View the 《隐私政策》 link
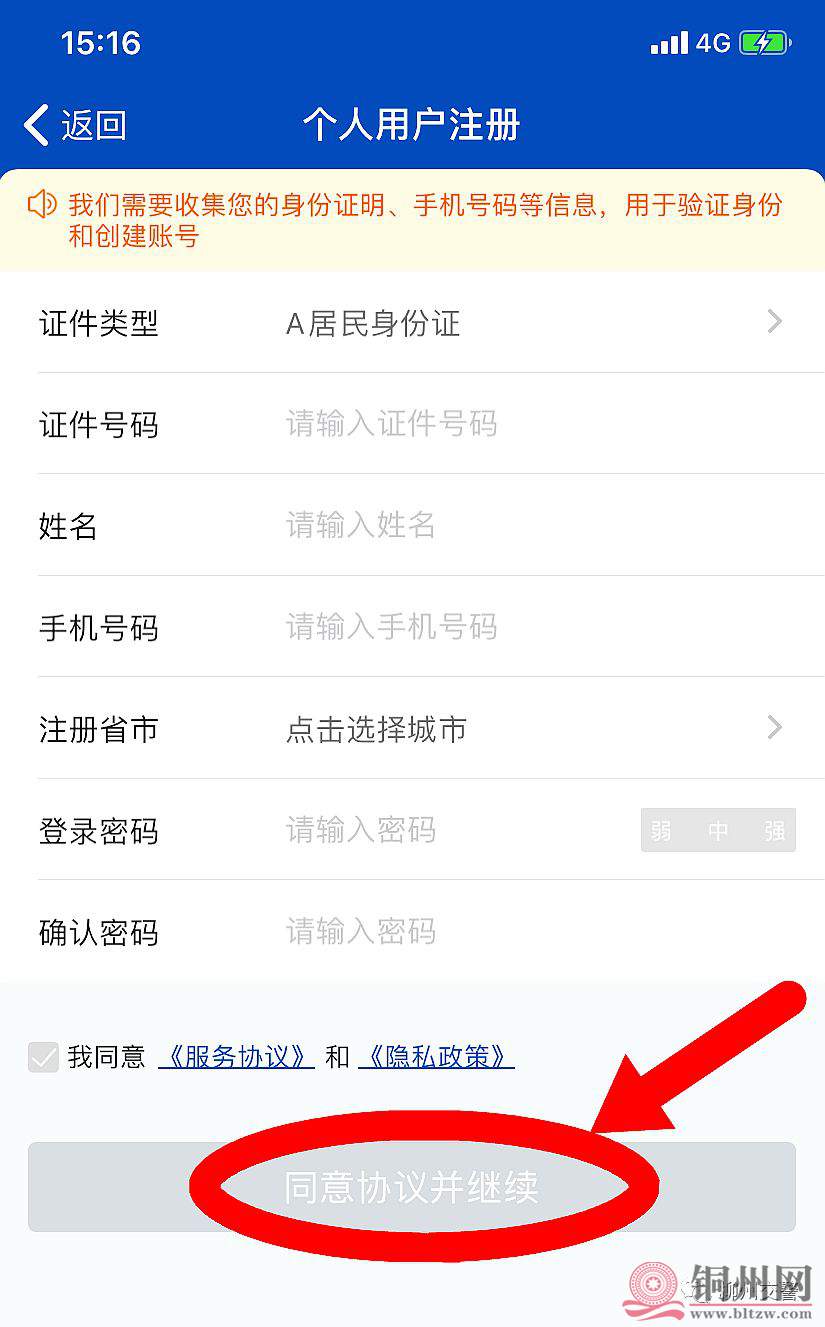Image resolution: width=825 pixels, height=1327 pixels. [436, 1057]
